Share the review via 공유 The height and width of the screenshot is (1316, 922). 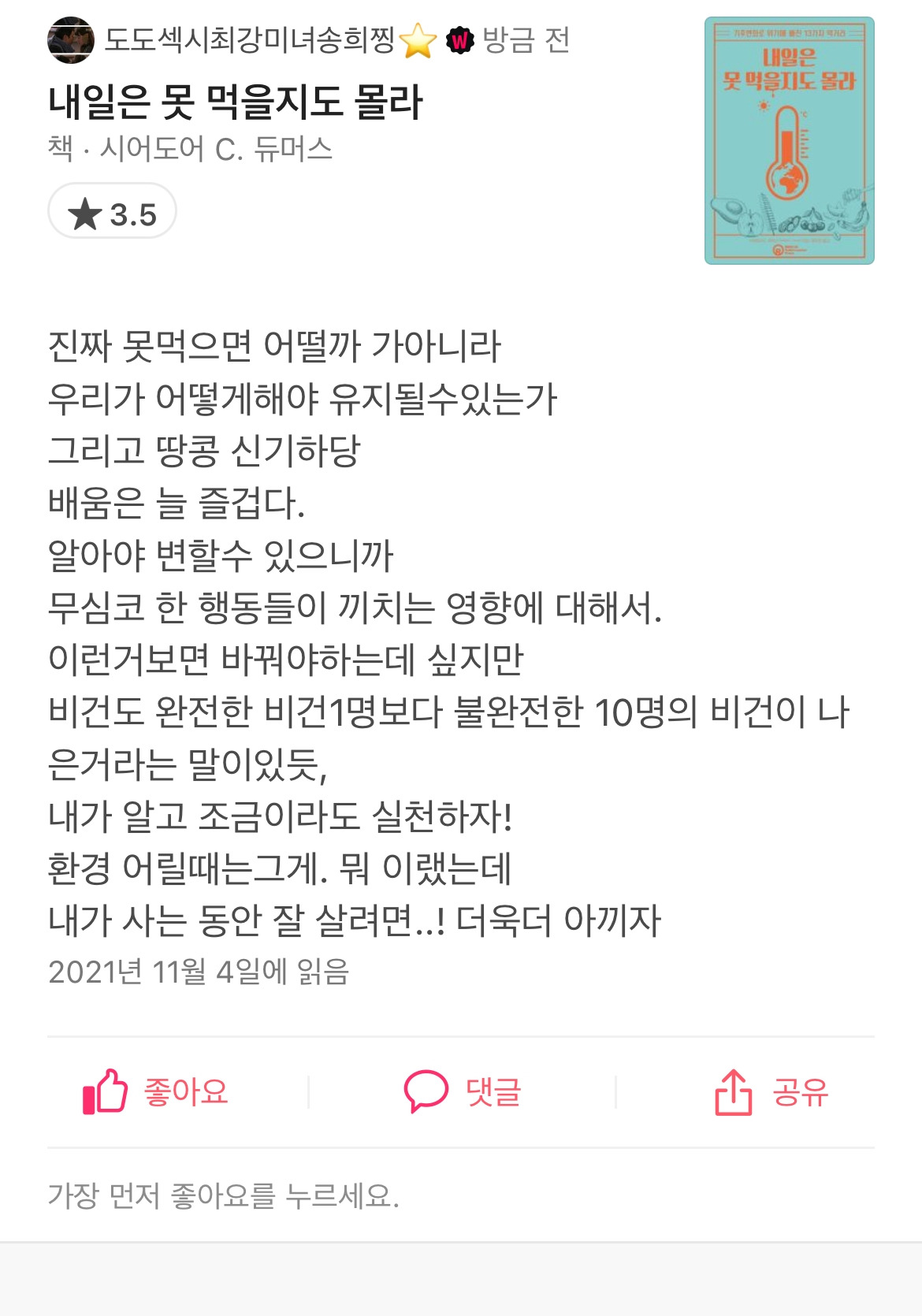pos(771,1092)
